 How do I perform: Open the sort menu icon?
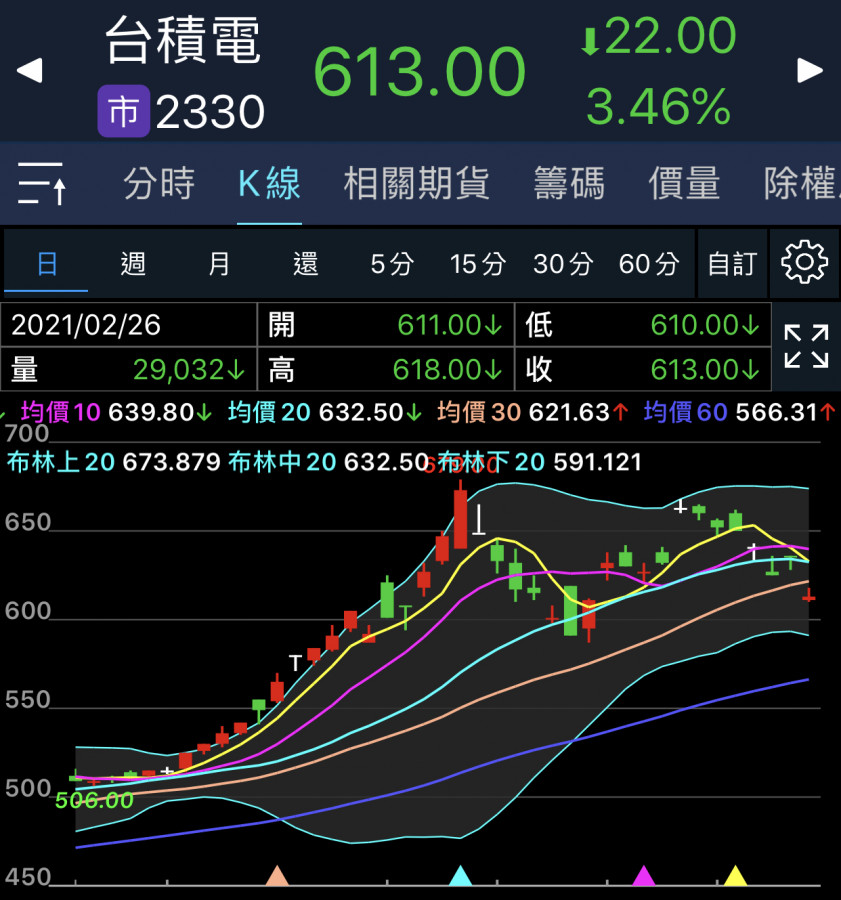42,184
